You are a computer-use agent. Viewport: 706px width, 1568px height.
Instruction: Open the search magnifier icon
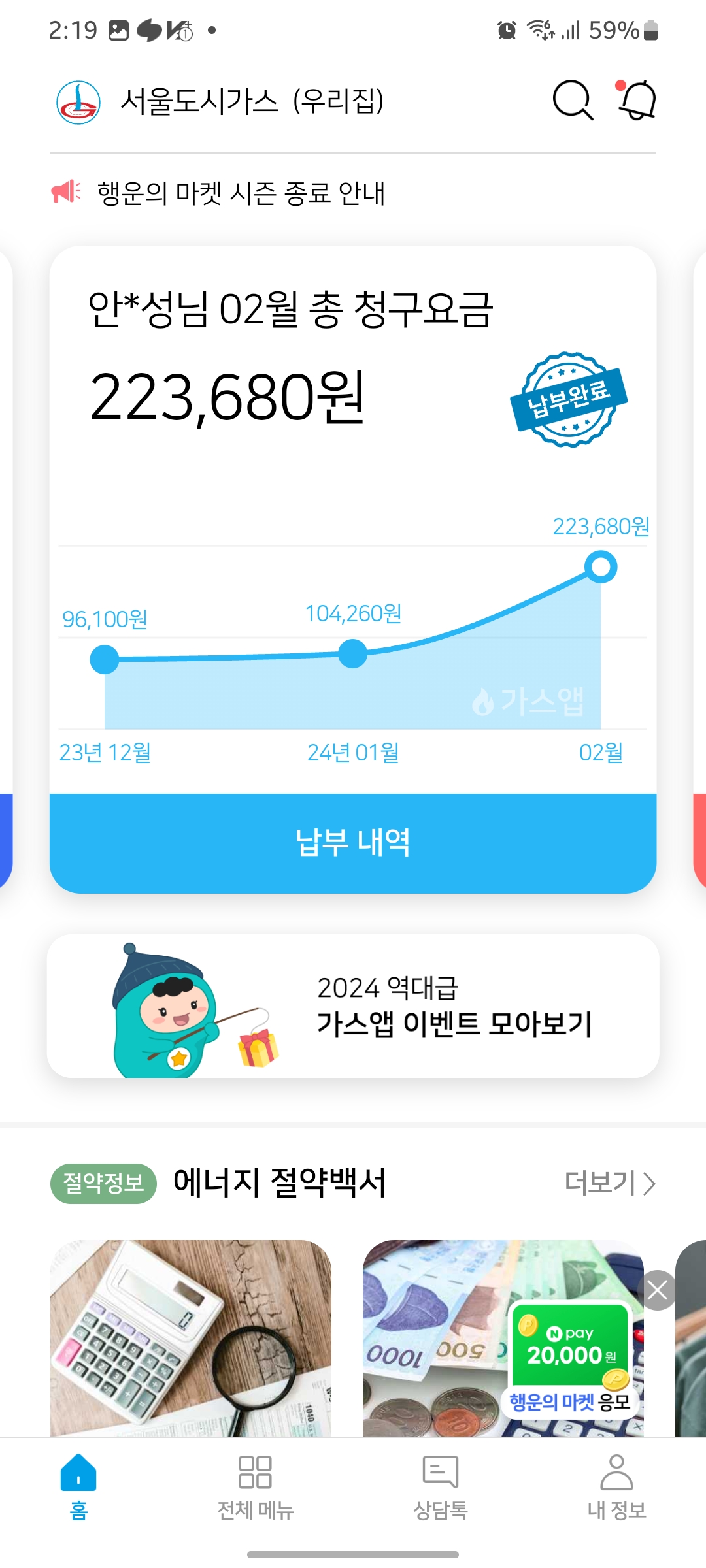[573, 101]
